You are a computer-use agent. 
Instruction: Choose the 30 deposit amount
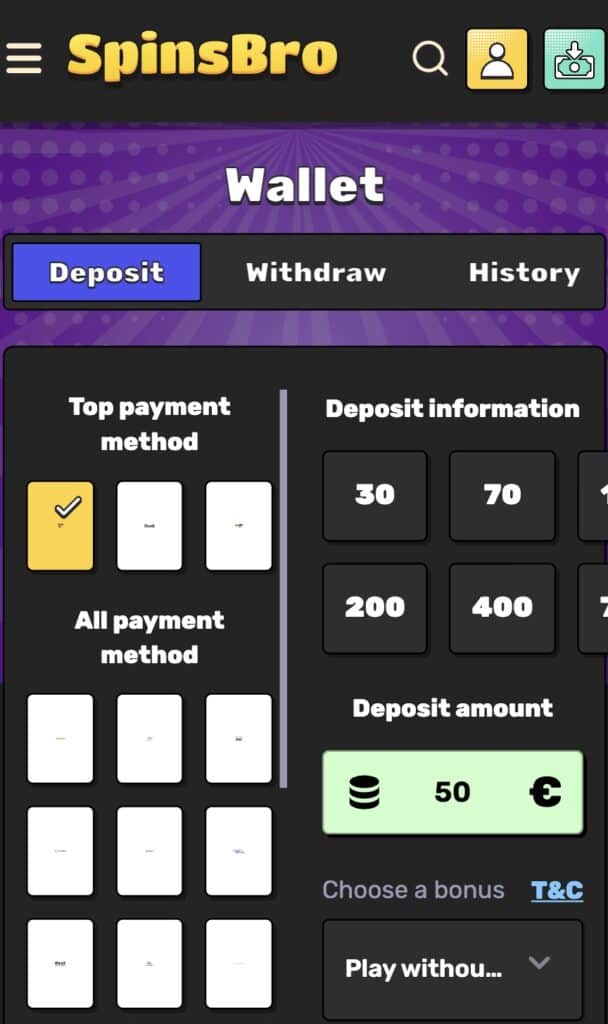(375, 495)
